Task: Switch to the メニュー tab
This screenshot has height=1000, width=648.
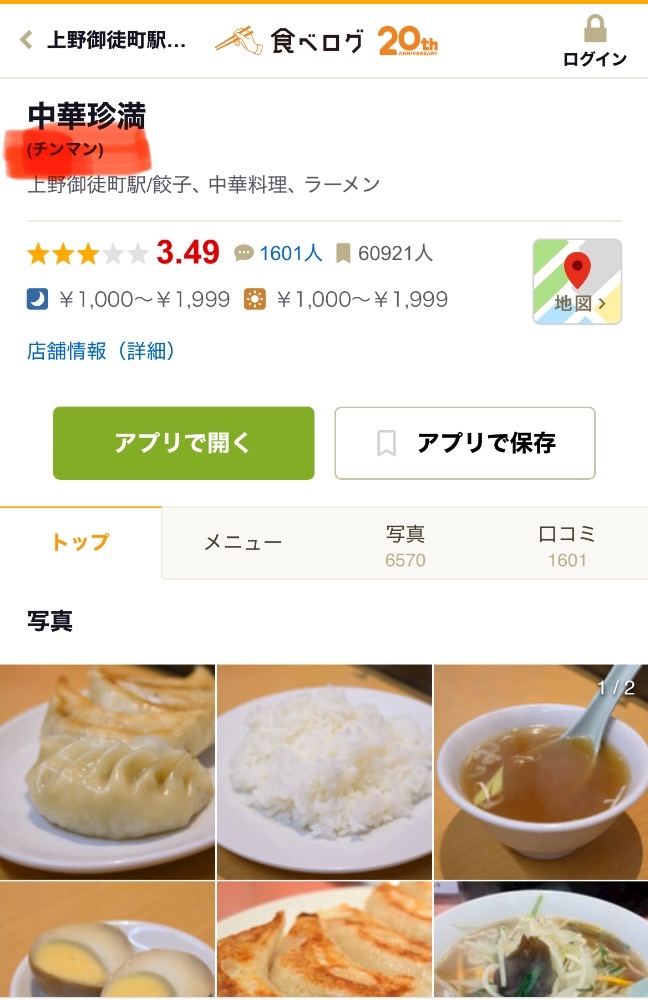Action: coord(243,543)
